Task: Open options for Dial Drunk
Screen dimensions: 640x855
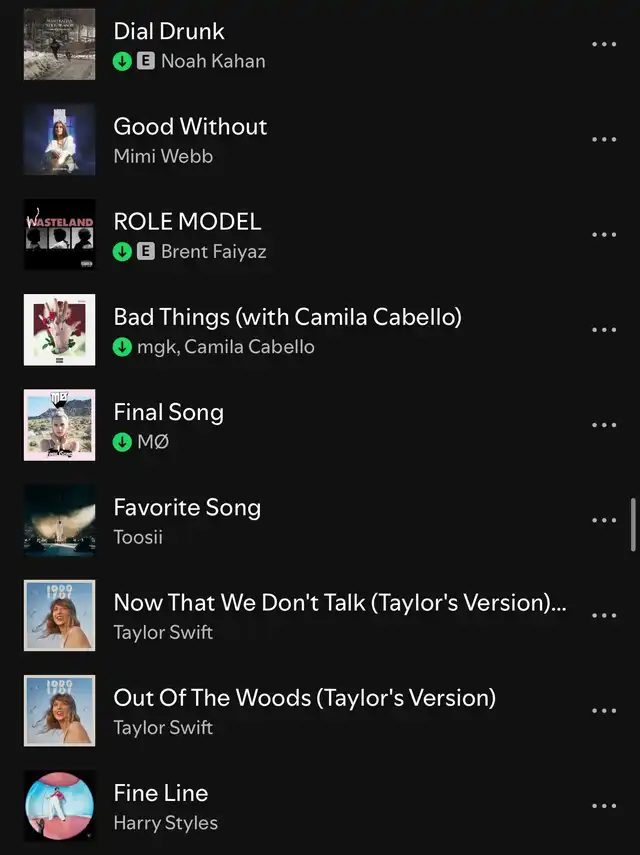Action: (x=604, y=45)
